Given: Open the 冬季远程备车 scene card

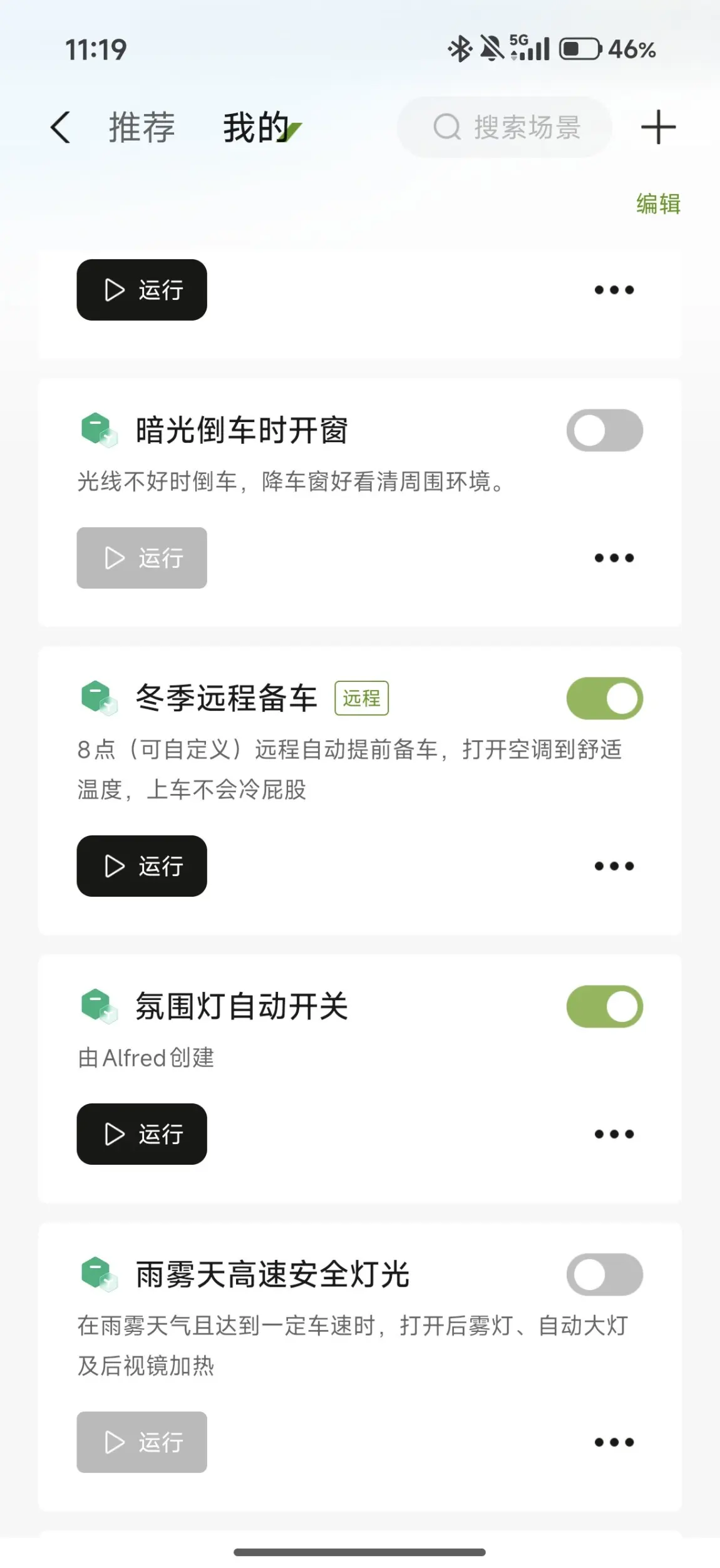Looking at the screenshot, I should click(x=225, y=698).
